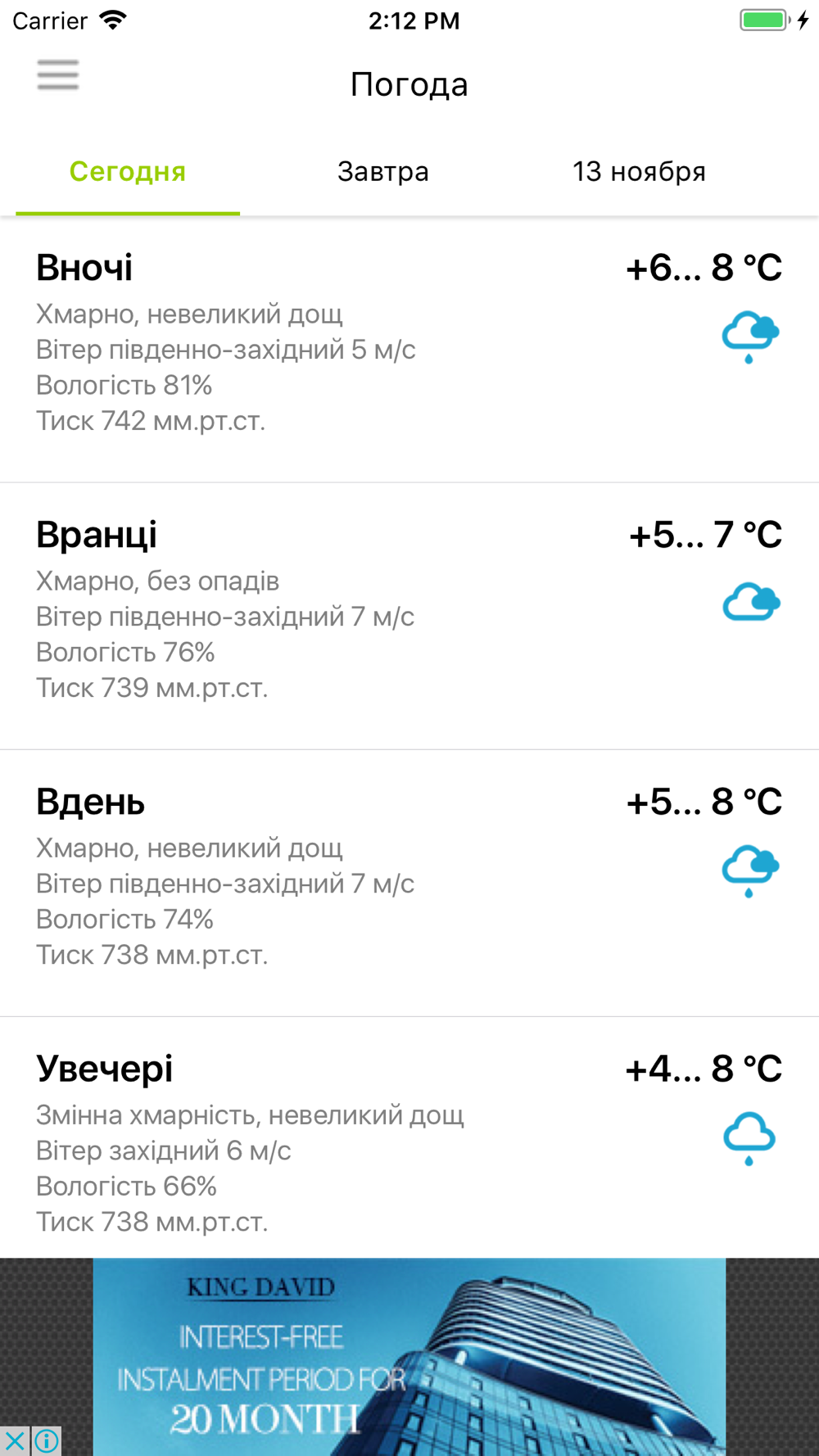
Task: Select the Сегодня tab
Action: 128,172
